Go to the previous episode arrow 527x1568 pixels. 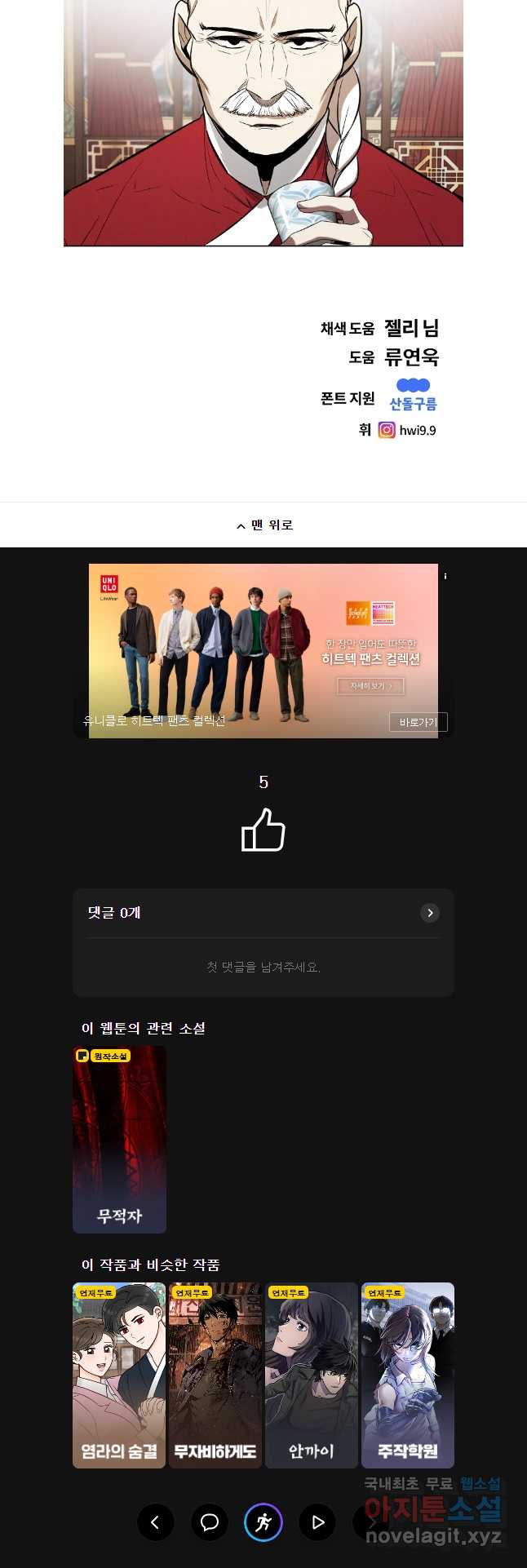155,1522
